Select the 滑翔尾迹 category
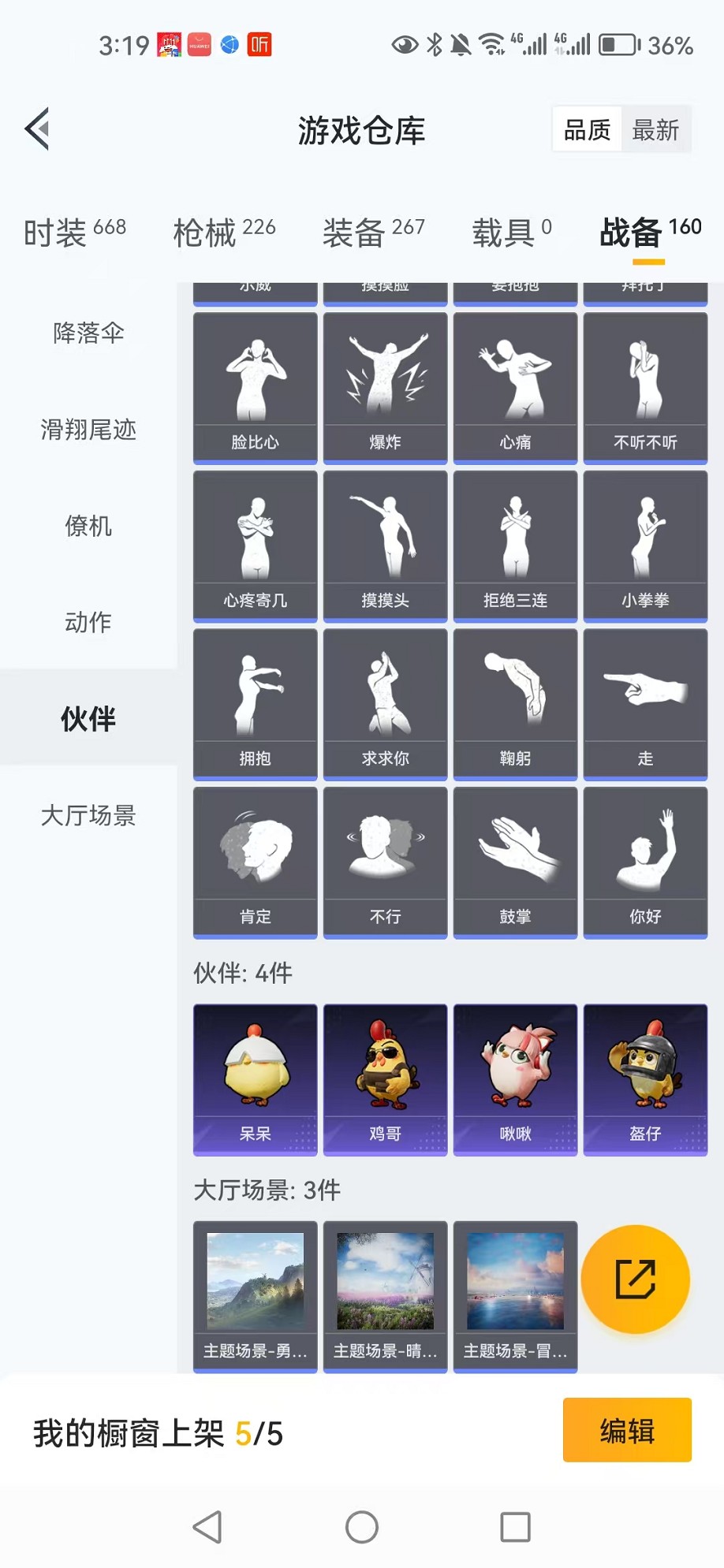 click(88, 430)
